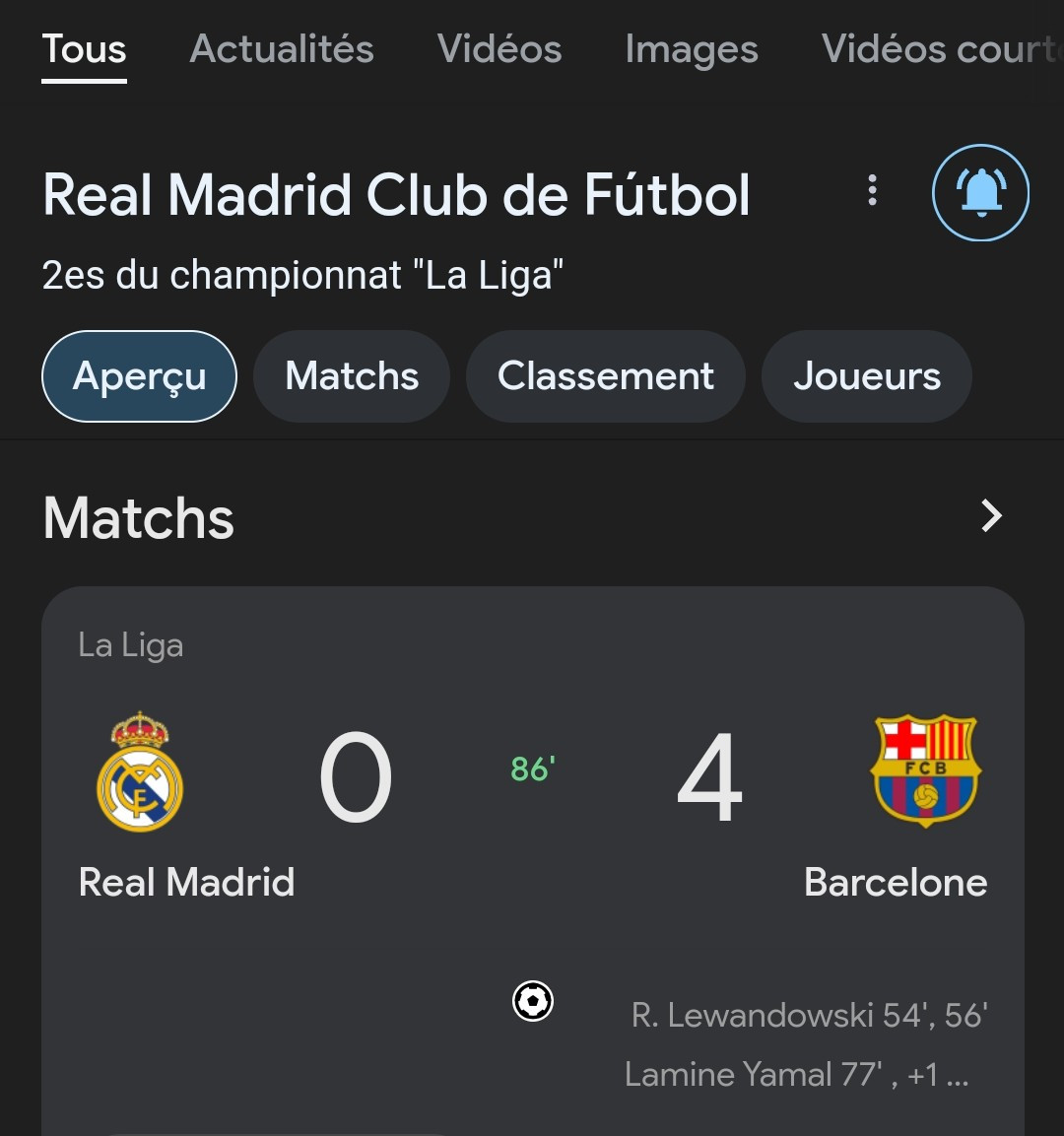Open the three-dot overflow menu
The height and width of the screenshot is (1136, 1064).
pyautogui.click(x=872, y=190)
